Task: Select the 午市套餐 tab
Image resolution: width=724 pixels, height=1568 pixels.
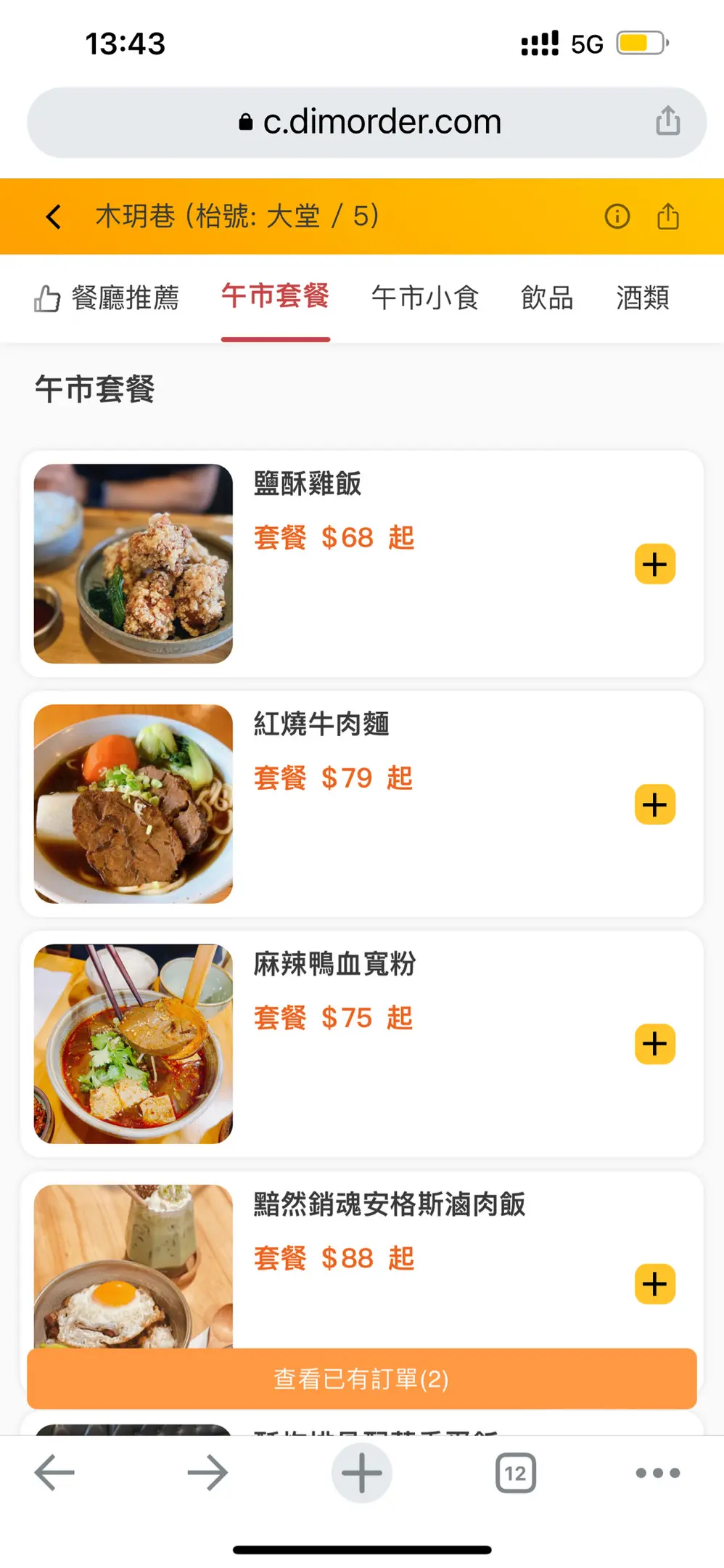Action: [x=275, y=296]
